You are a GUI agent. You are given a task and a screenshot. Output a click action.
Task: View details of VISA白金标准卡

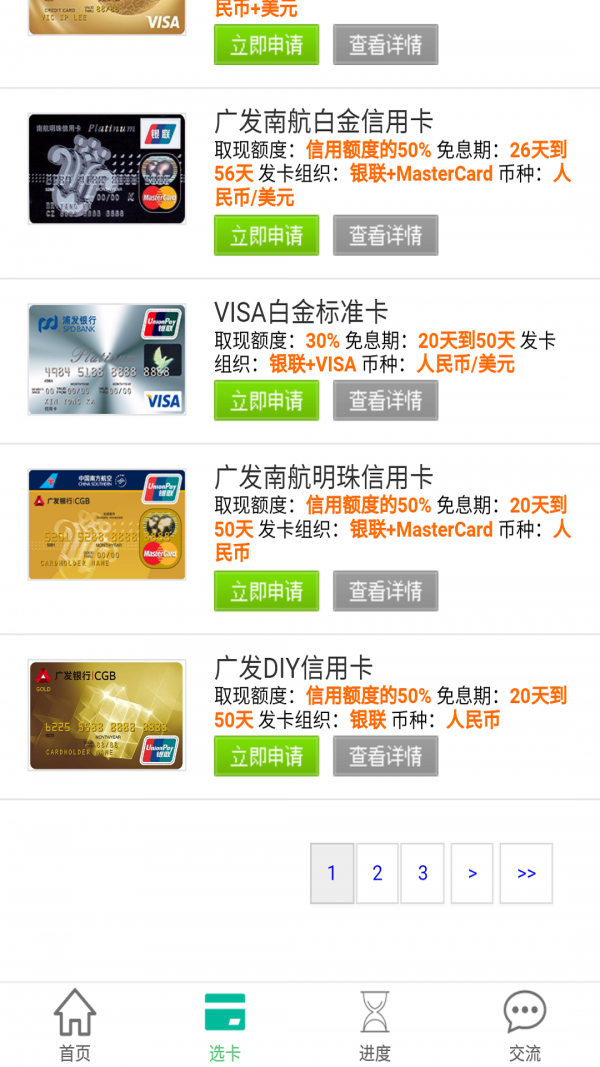tap(385, 401)
